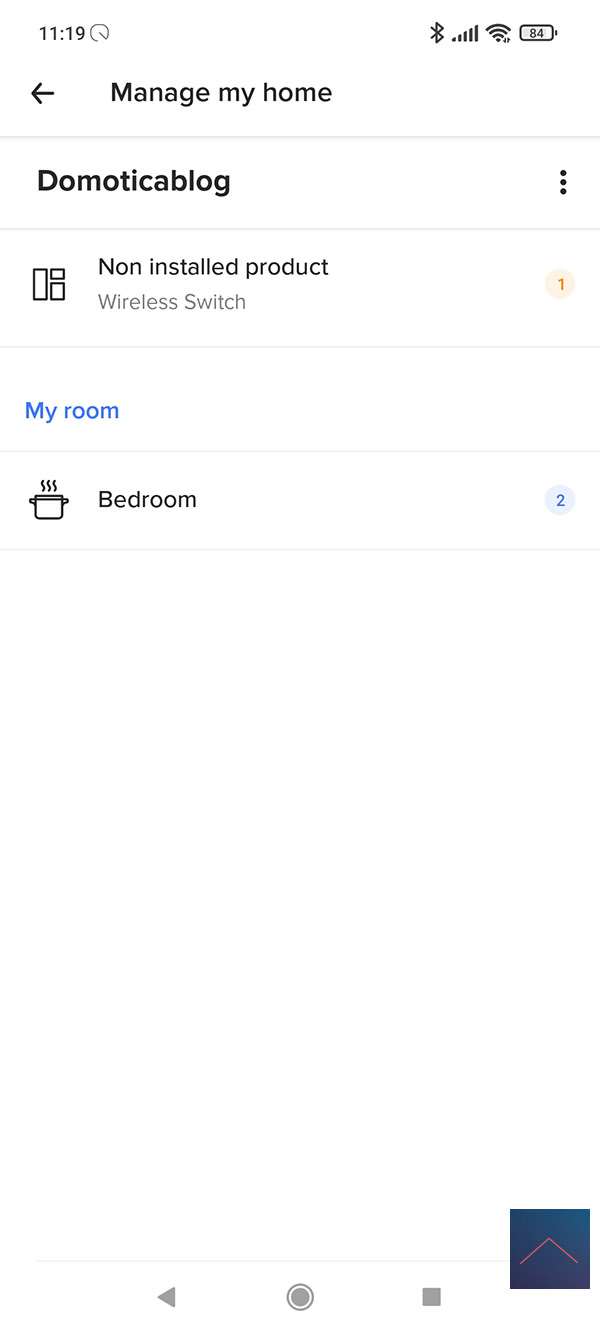Open recent apps from the navigation bar
The height and width of the screenshot is (1333, 600).
(x=431, y=1297)
